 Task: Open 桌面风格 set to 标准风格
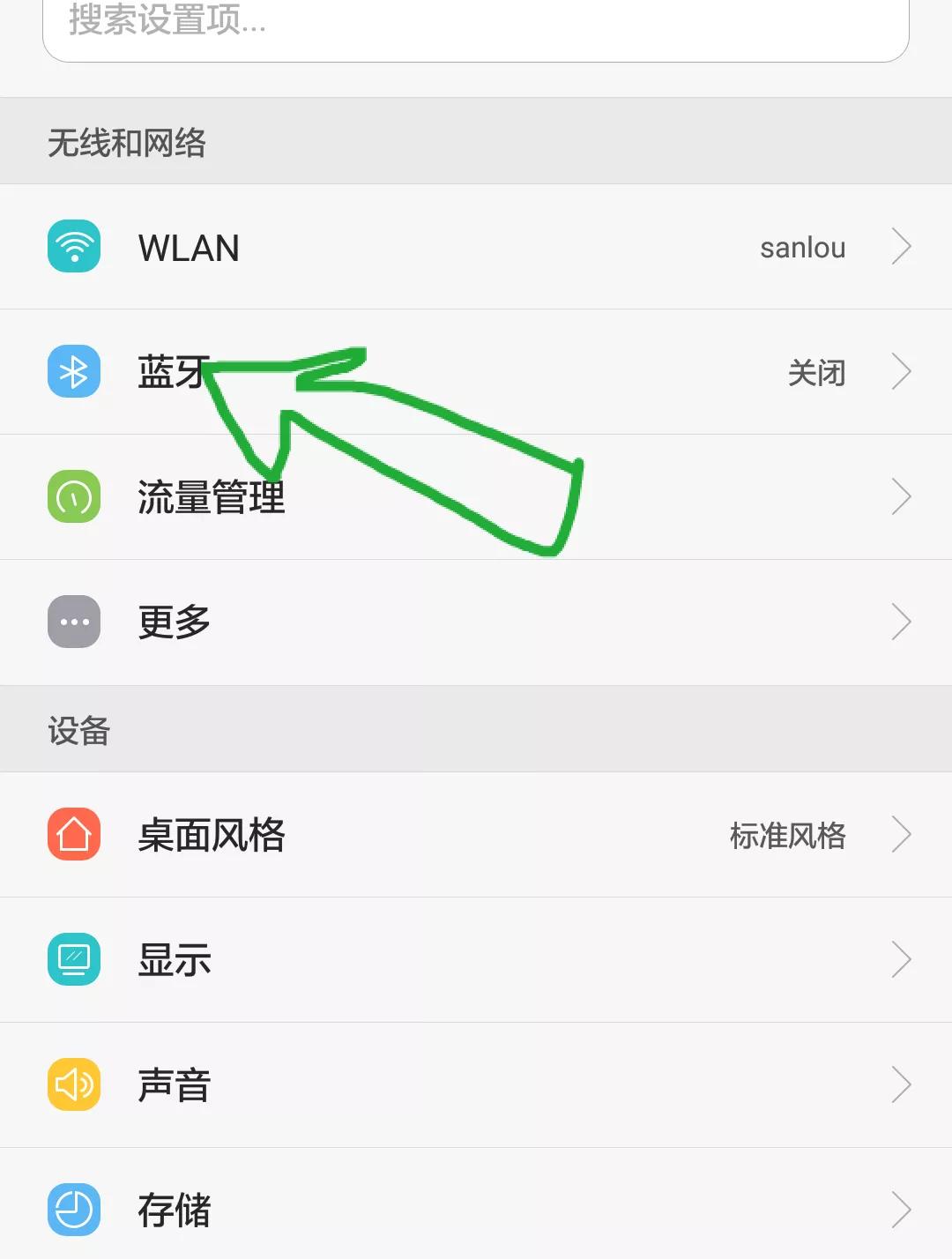point(476,834)
